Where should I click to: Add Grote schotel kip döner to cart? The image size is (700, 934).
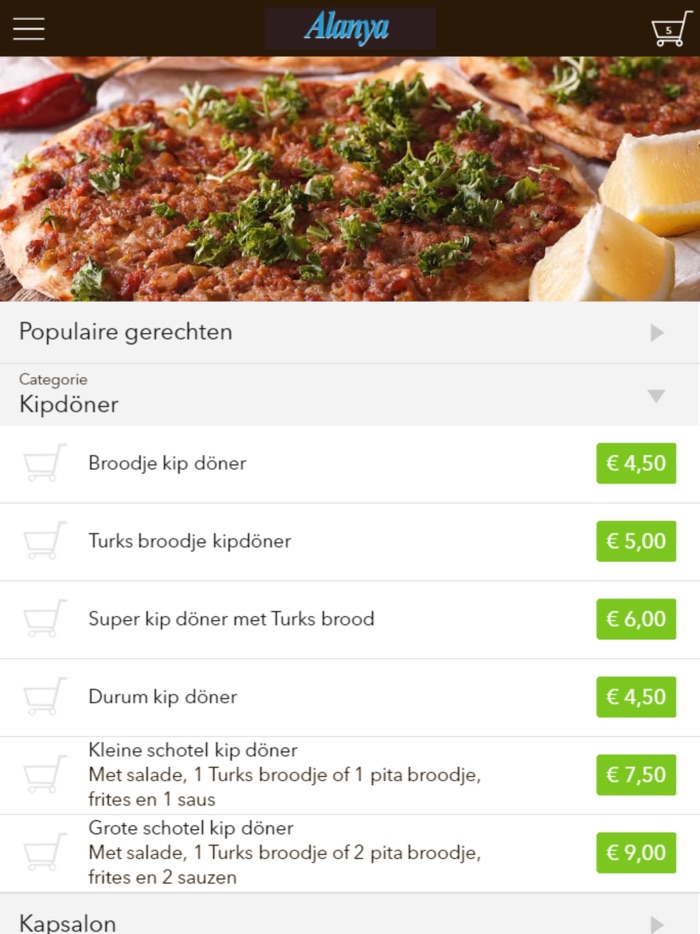click(x=45, y=853)
